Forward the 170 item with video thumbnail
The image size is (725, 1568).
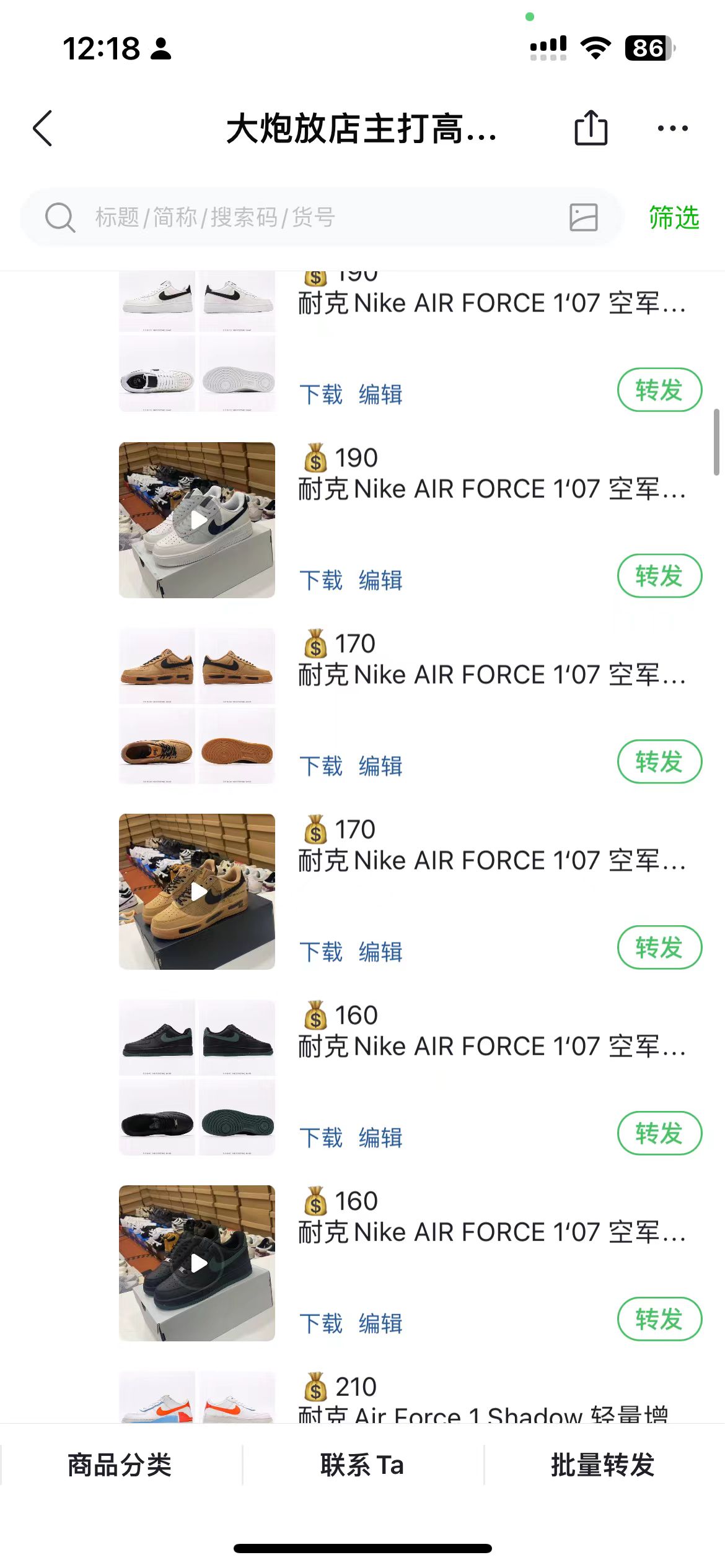point(659,947)
